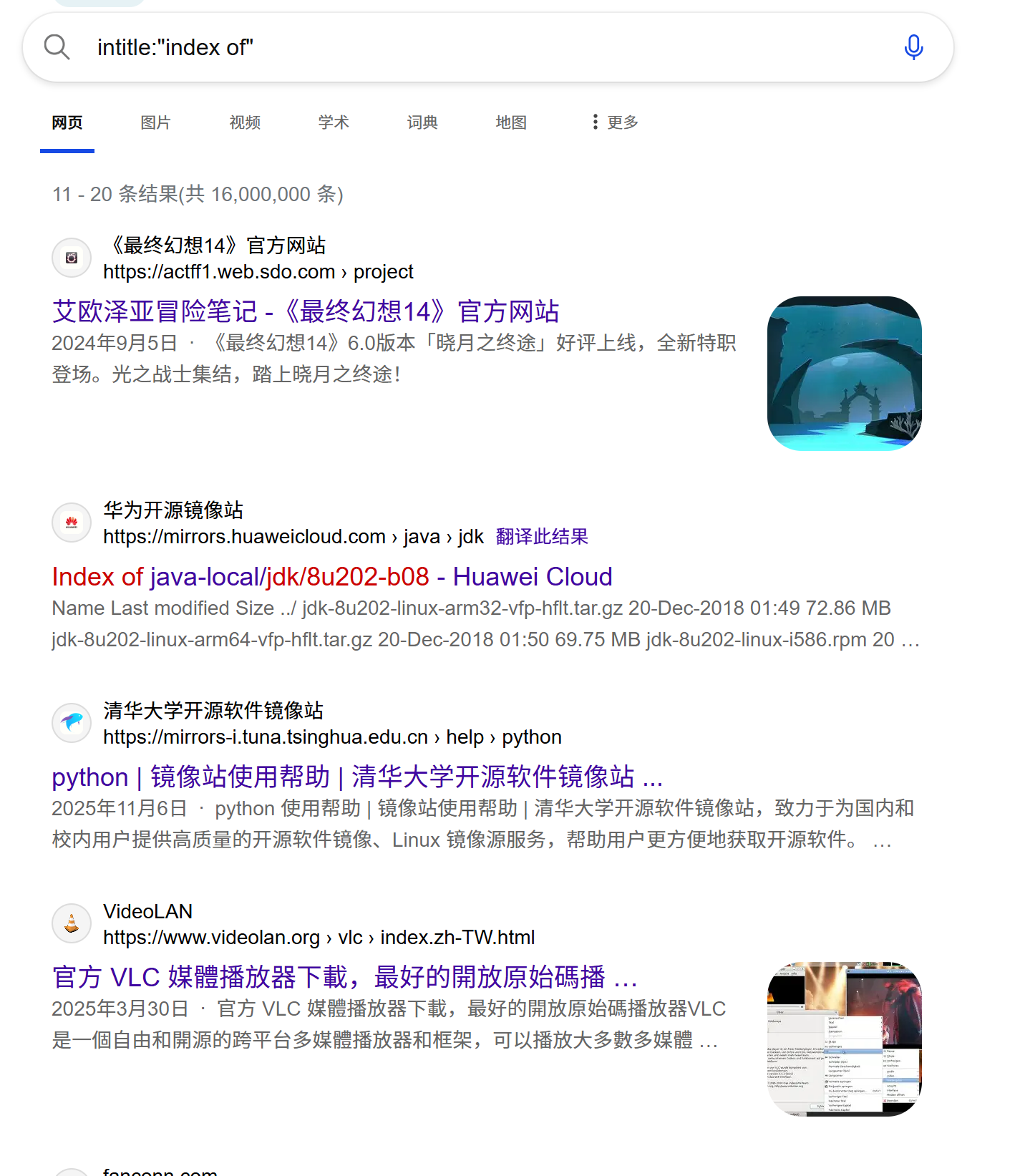This screenshot has width=1025, height=1176.
Task: Select the 网页 tab
Action: click(x=67, y=122)
